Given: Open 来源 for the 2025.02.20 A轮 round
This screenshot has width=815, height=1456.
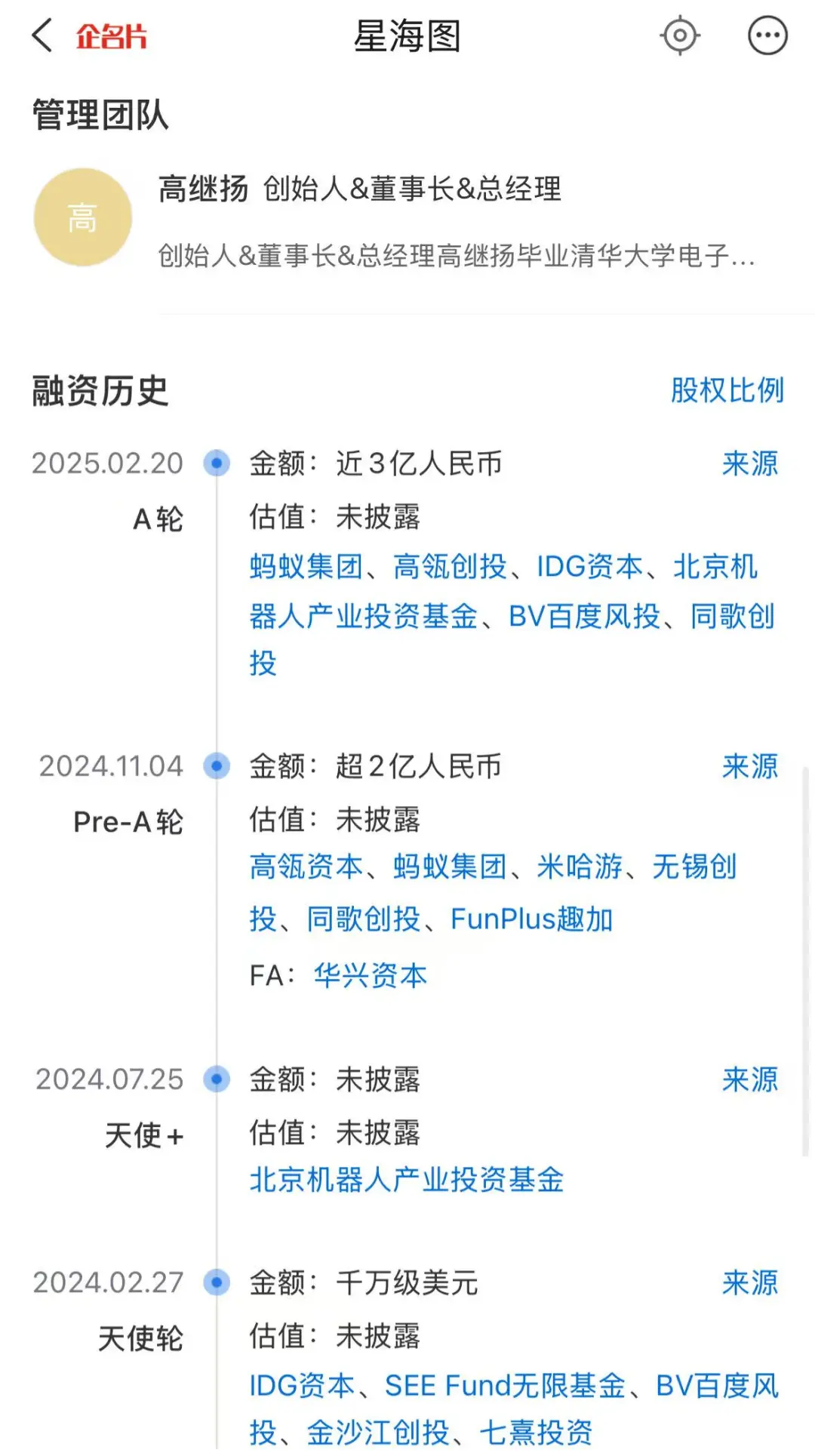Looking at the screenshot, I should click(x=749, y=463).
